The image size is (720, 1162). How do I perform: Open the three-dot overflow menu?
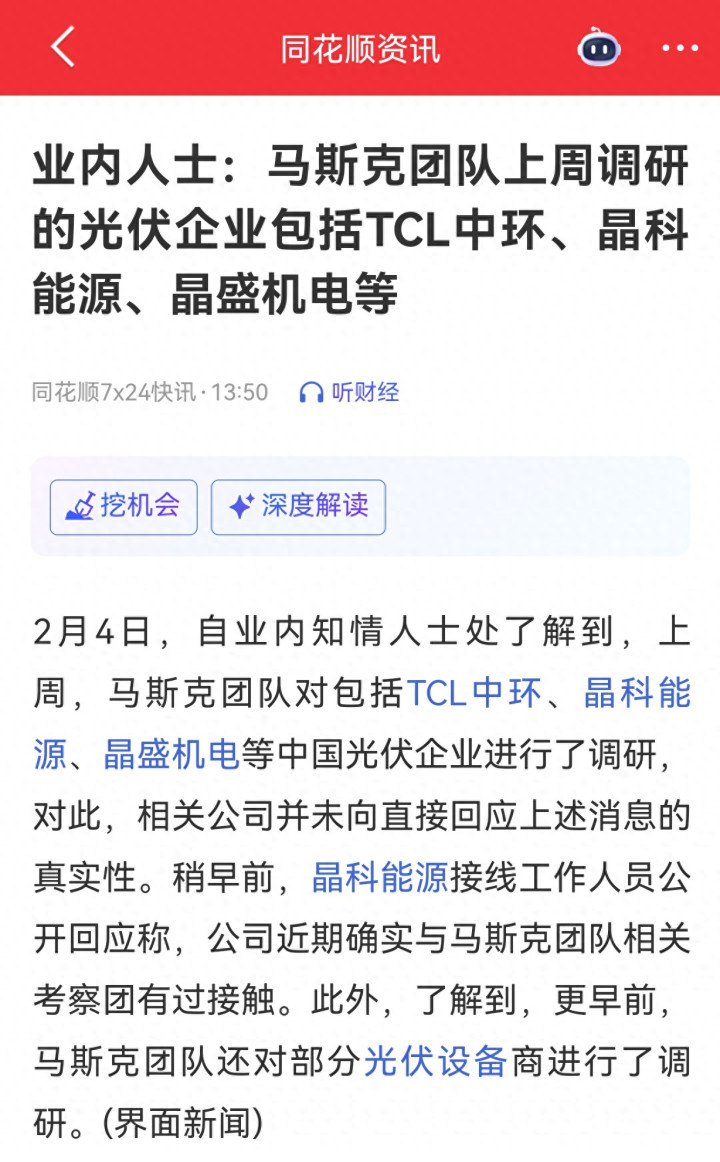point(680,47)
